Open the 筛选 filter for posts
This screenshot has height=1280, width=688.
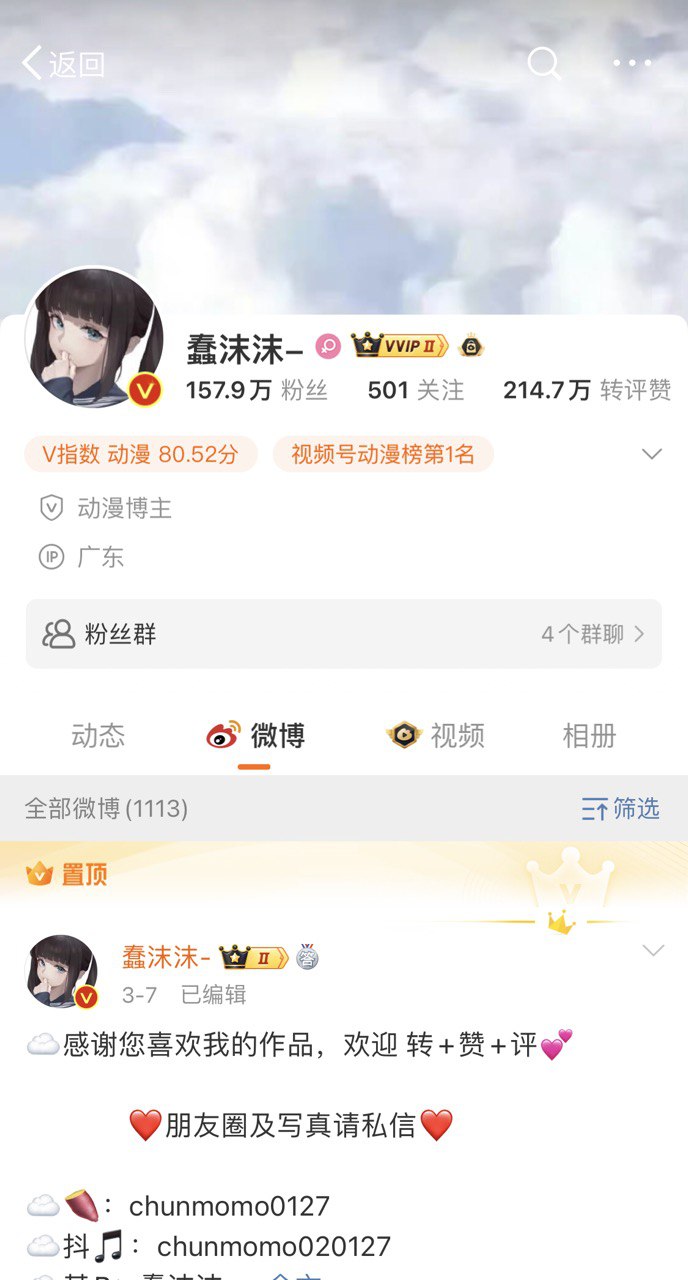(x=621, y=808)
